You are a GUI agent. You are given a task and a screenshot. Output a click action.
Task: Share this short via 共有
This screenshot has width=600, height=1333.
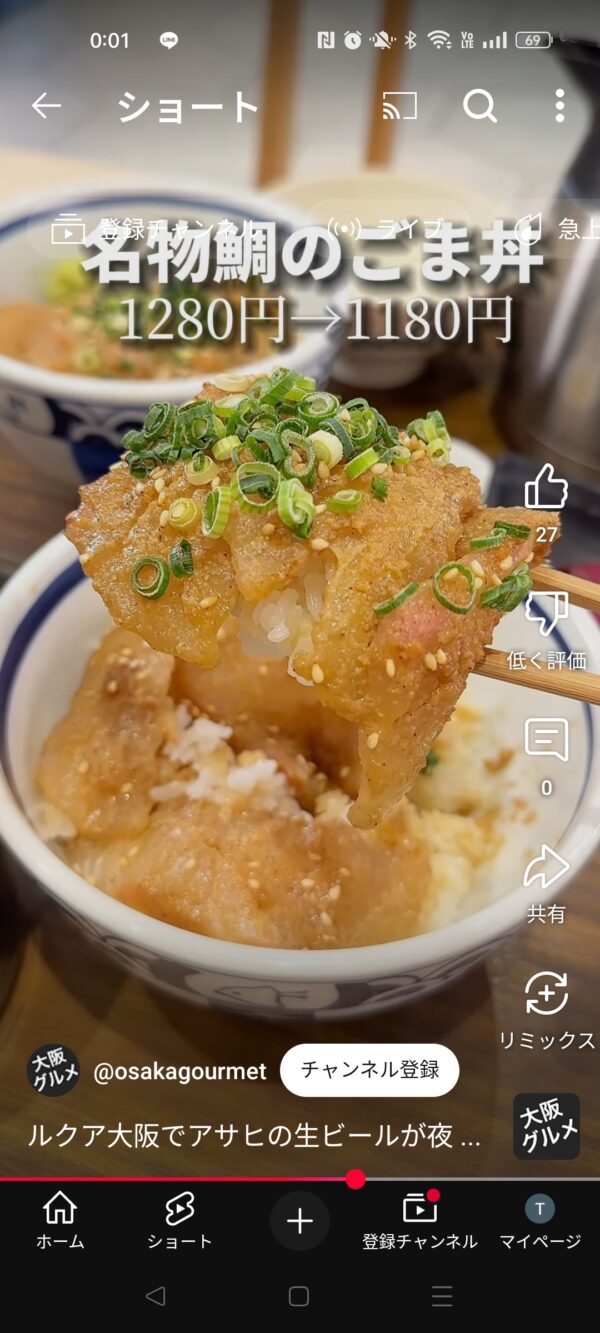click(x=546, y=868)
